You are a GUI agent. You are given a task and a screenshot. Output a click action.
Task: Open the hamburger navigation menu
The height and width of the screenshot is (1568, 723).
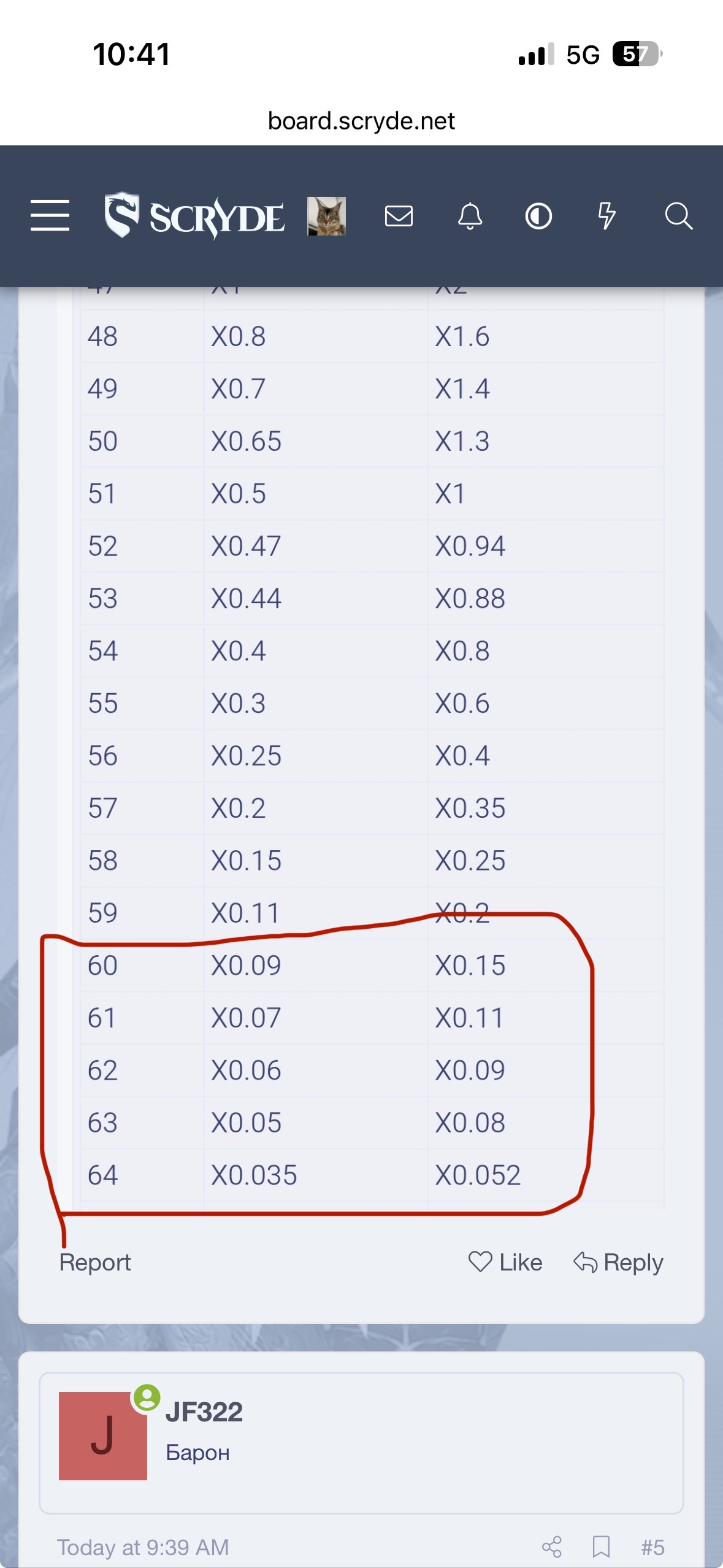pos(50,216)
